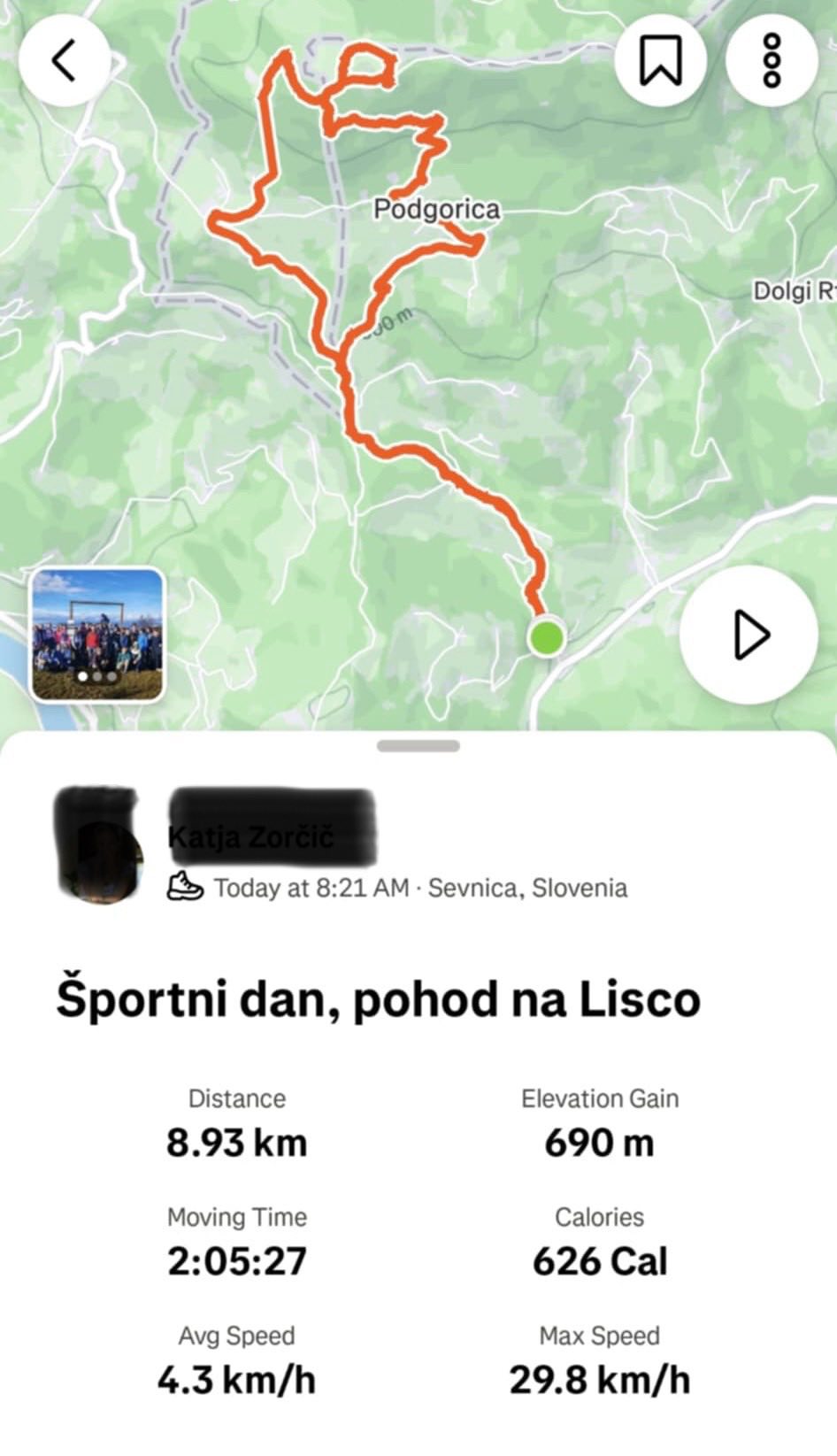
Task: Play the route flyover animation
Action: (x=749, y=635)
